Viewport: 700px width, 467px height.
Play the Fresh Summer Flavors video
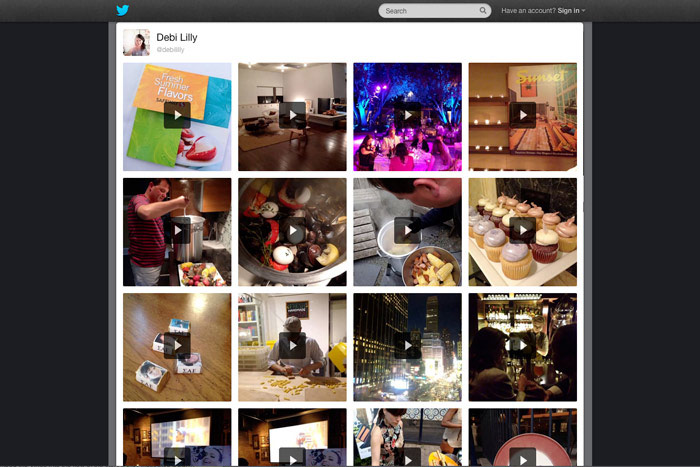pos(177,115)
